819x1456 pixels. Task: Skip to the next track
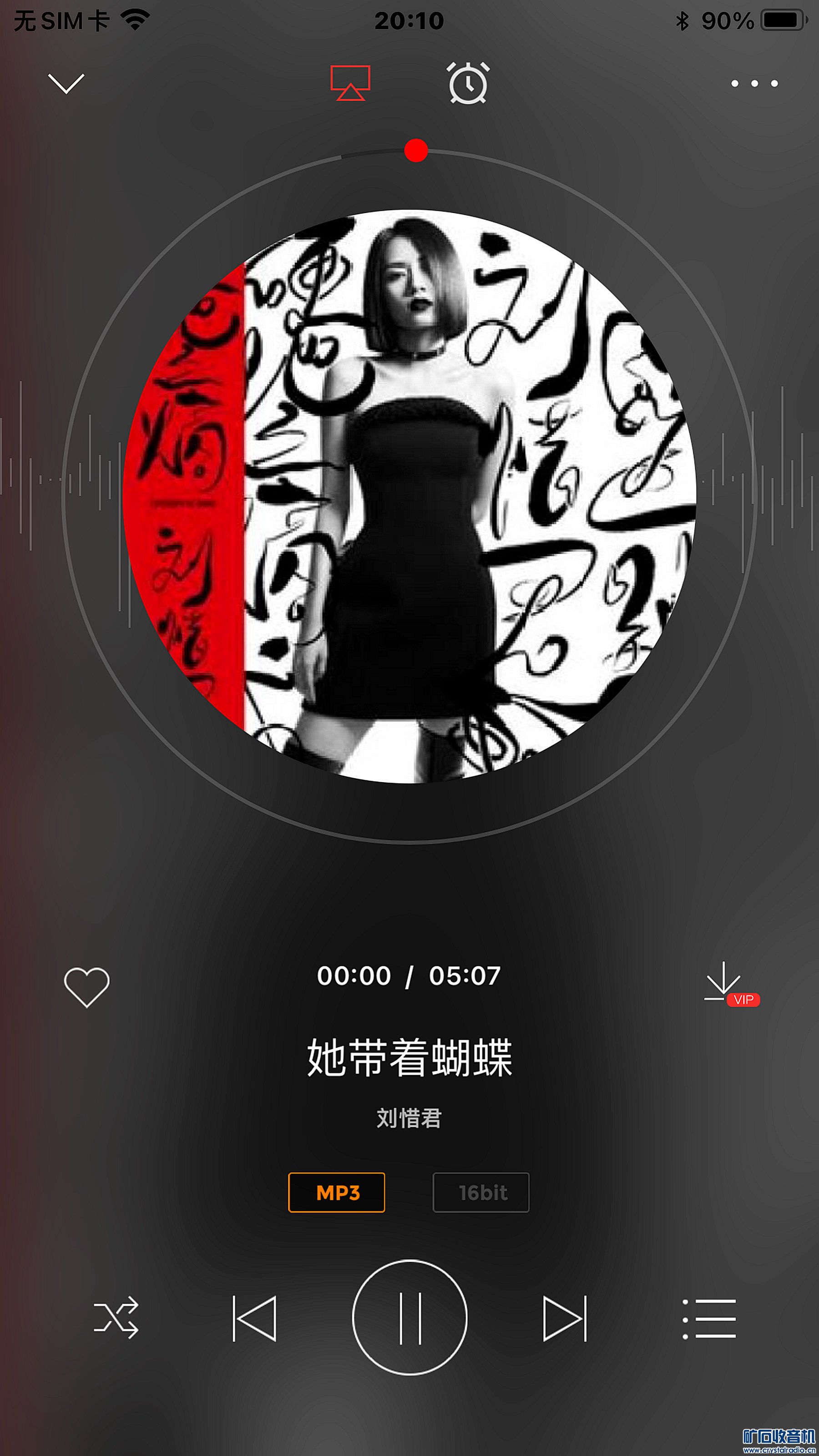click(565, 1318)
